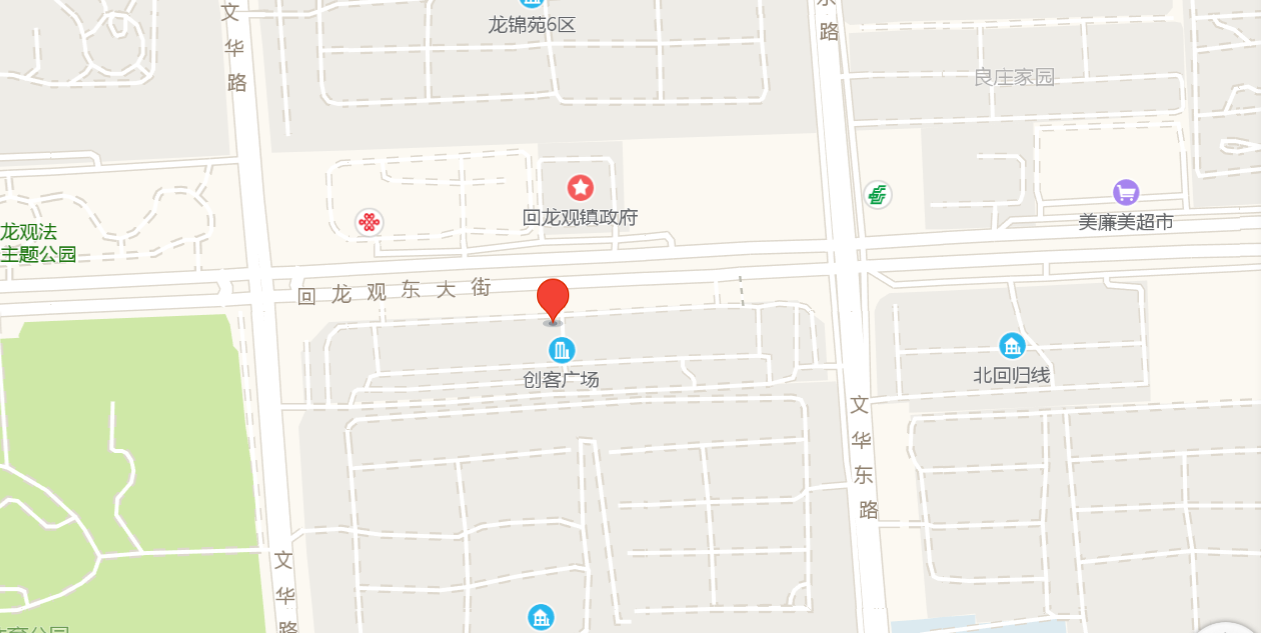1261x633 pixels.
Task: Tap the China Unicom store marker
Action: (370, 221)
